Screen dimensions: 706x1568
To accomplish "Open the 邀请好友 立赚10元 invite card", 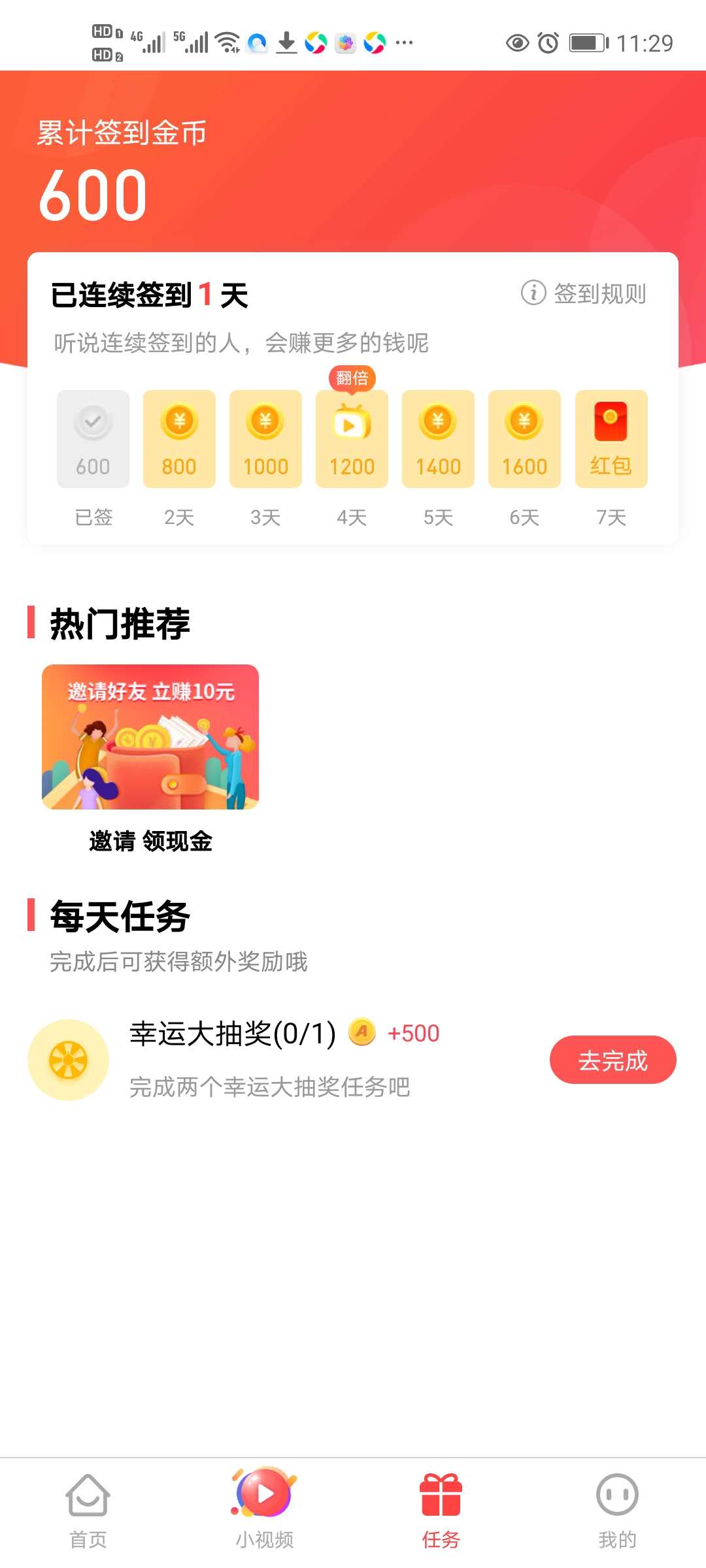I will (150, 737).
